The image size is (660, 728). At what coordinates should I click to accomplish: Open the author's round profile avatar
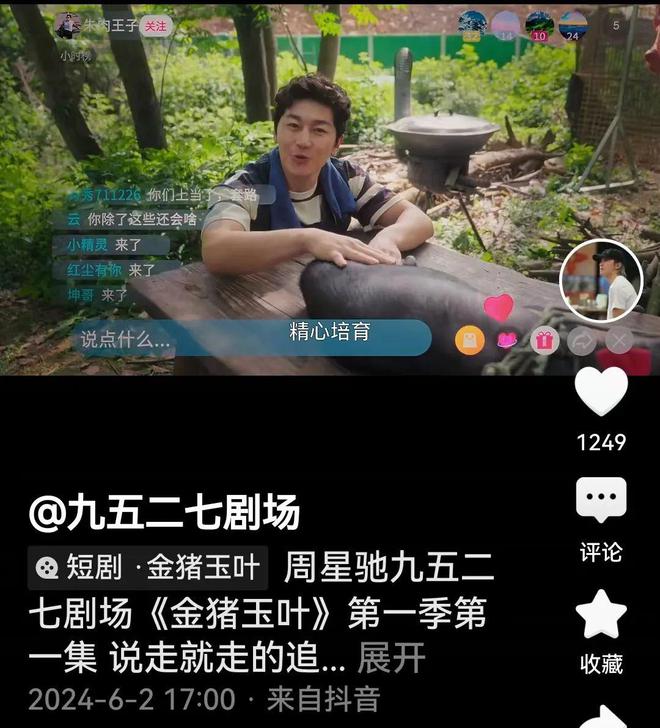coord(601,280)
